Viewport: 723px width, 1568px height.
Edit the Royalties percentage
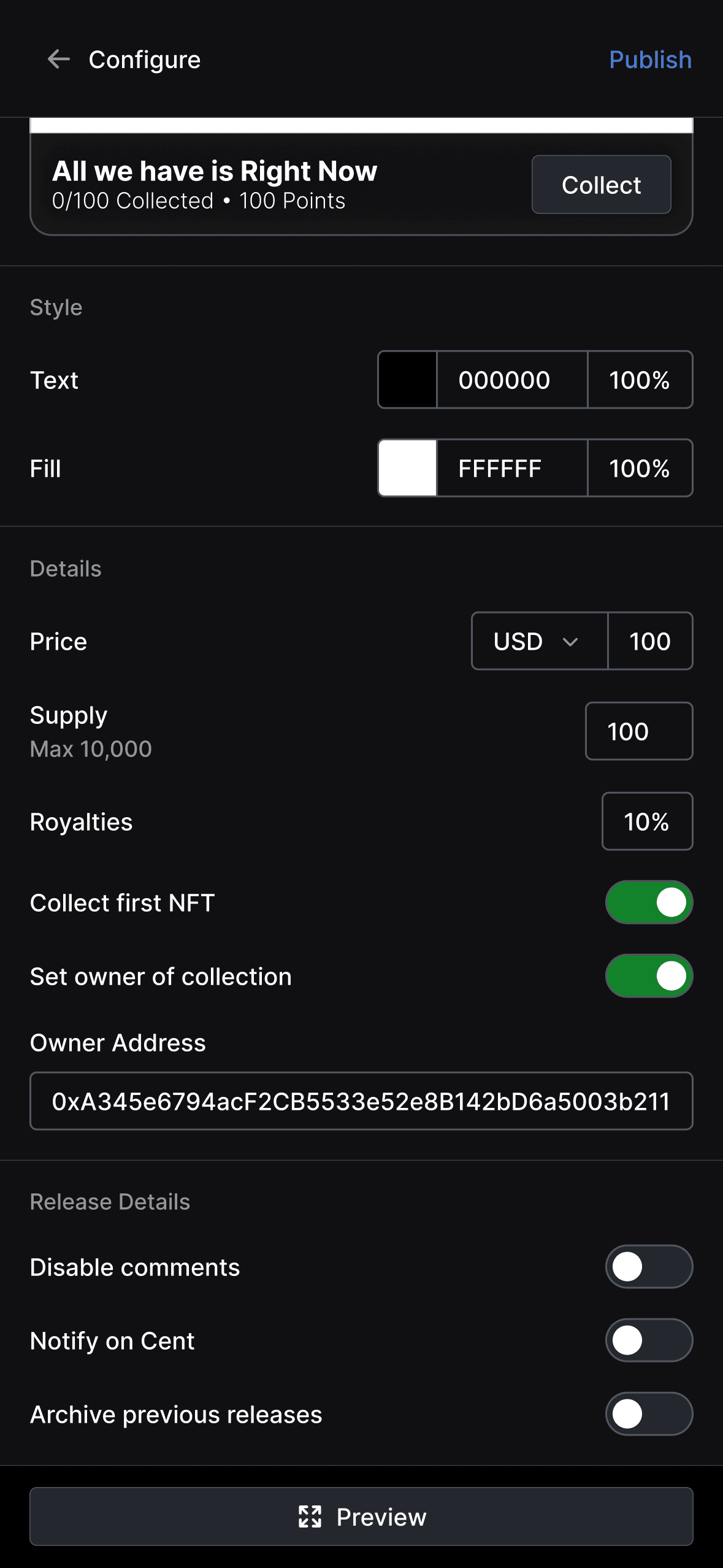click(x=647, y=821)
